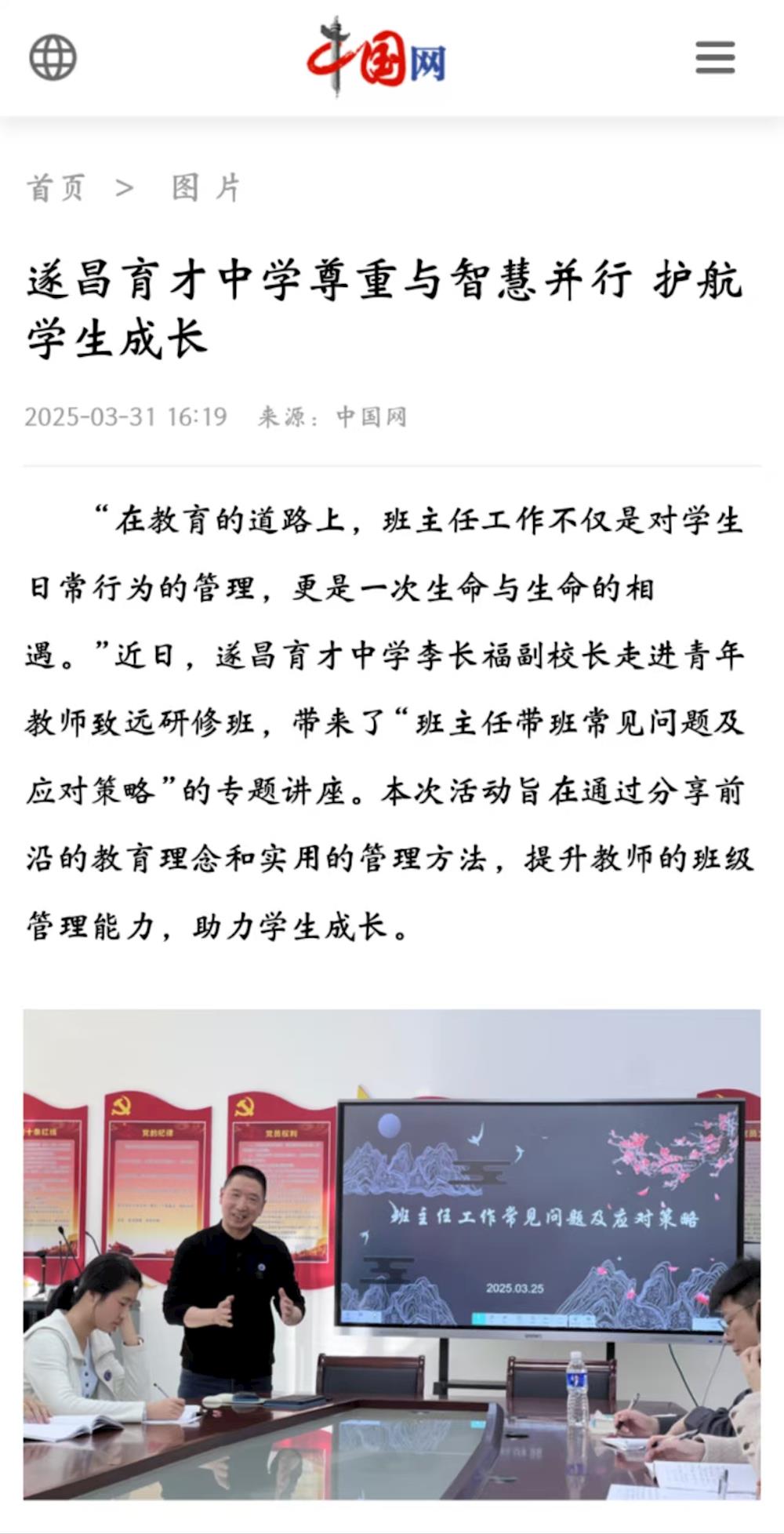View the lecture photo in article
Viewport: 784px width, 1534px height.
[x=391, y=1253]
